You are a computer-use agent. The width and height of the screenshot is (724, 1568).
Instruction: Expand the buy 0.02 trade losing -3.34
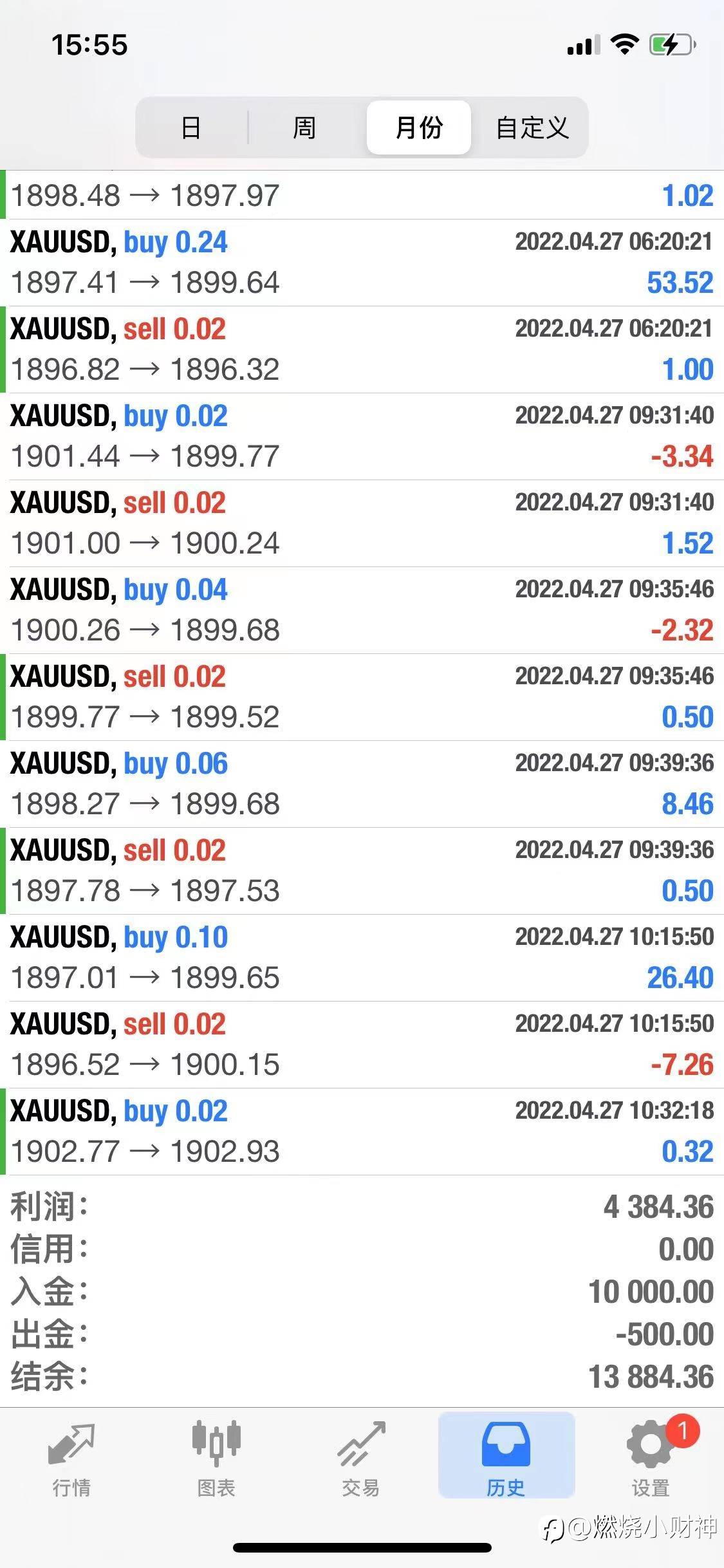point(362,436)
